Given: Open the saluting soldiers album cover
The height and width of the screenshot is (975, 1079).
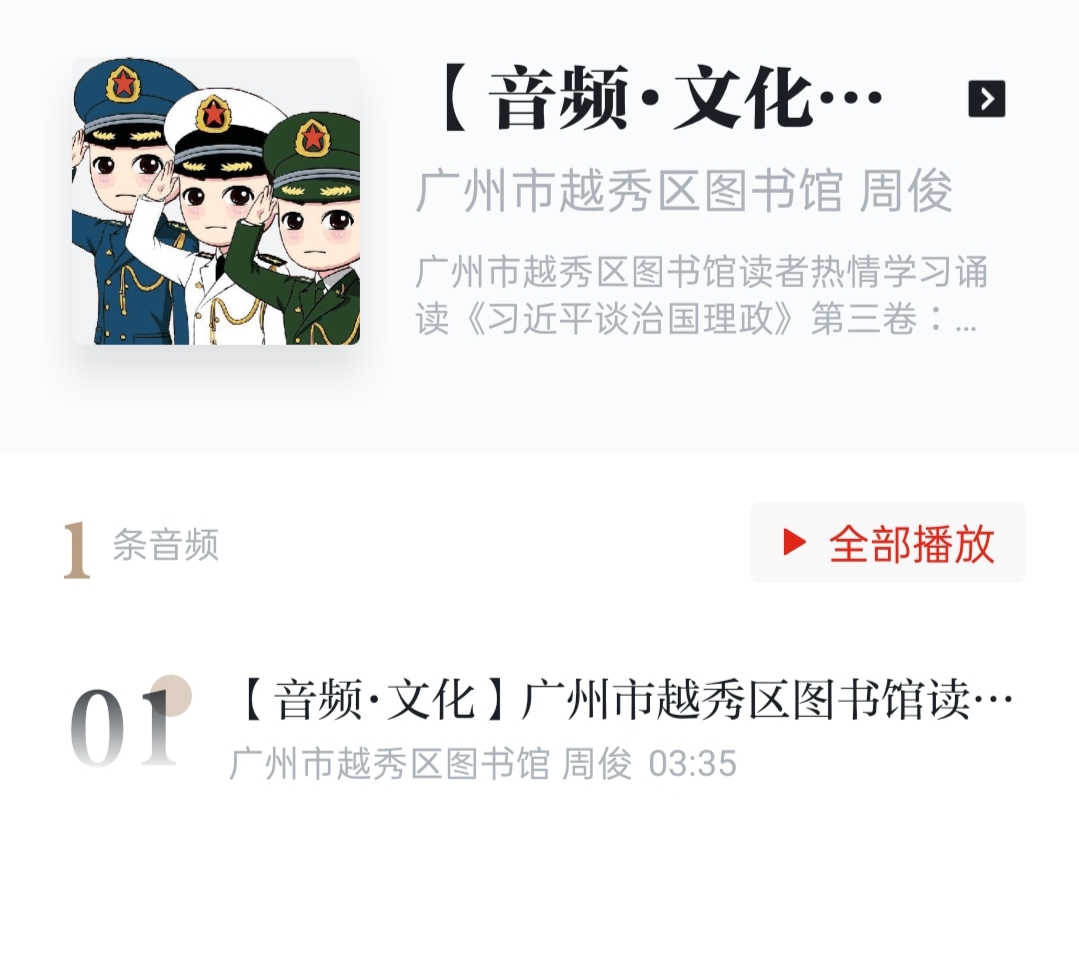Looking at the screenshot, I should click(x=216, y=201).
